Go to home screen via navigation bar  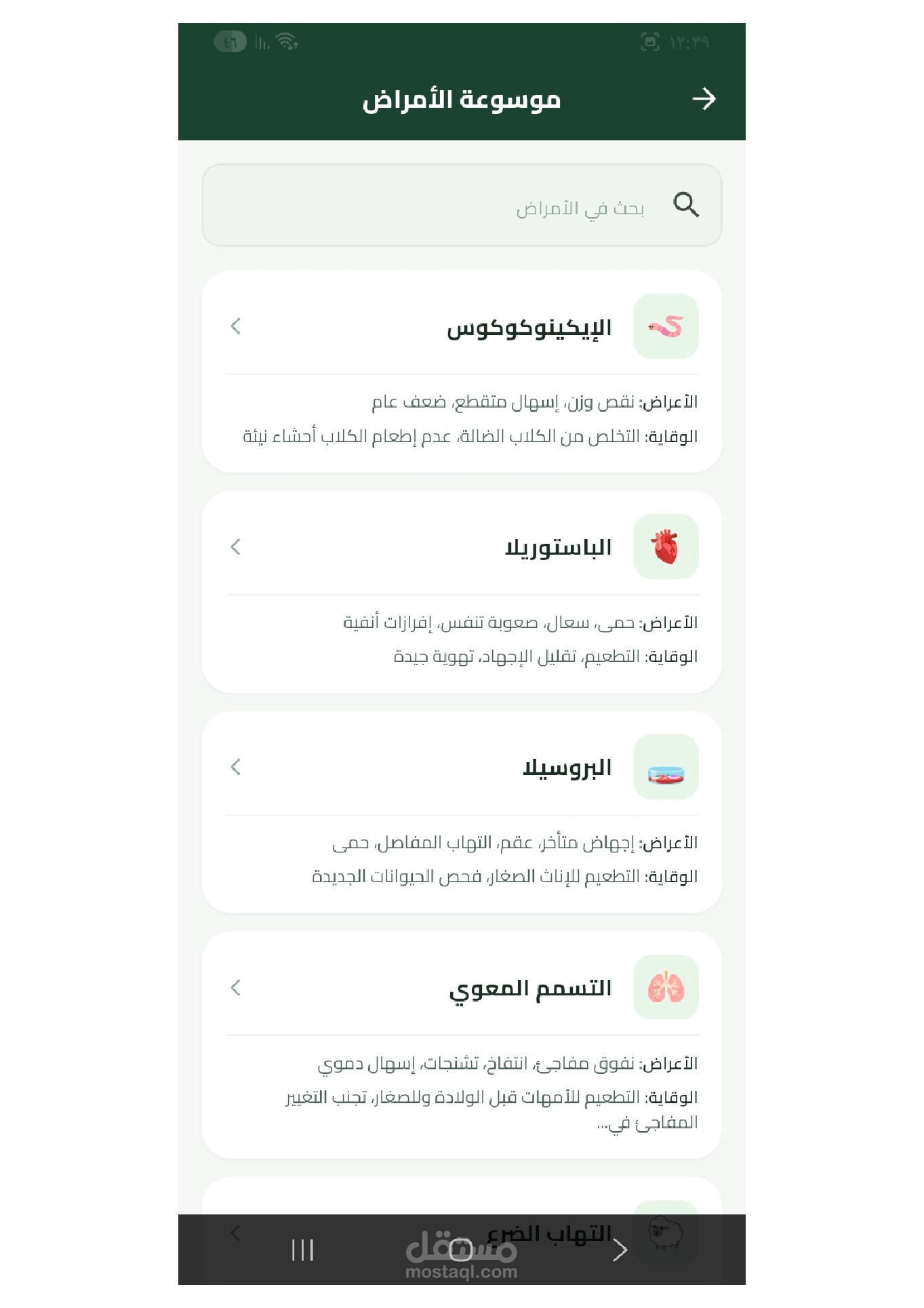461,1250
